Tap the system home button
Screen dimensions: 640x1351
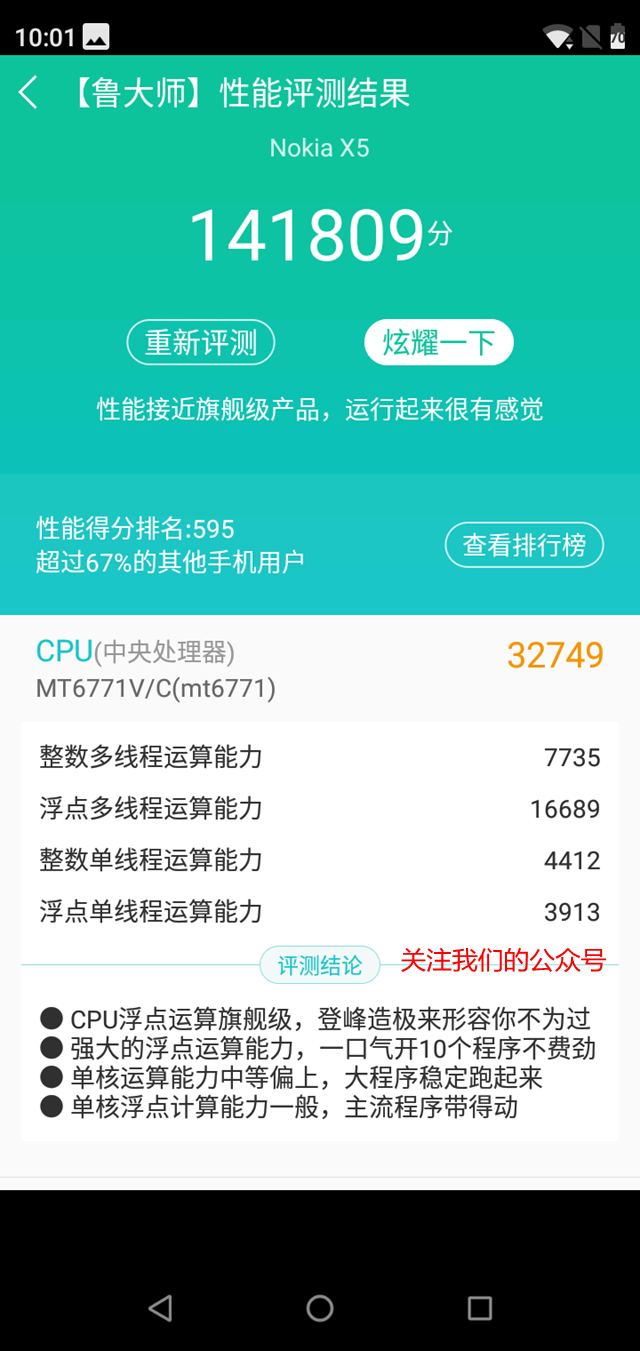coord(320,1307)
